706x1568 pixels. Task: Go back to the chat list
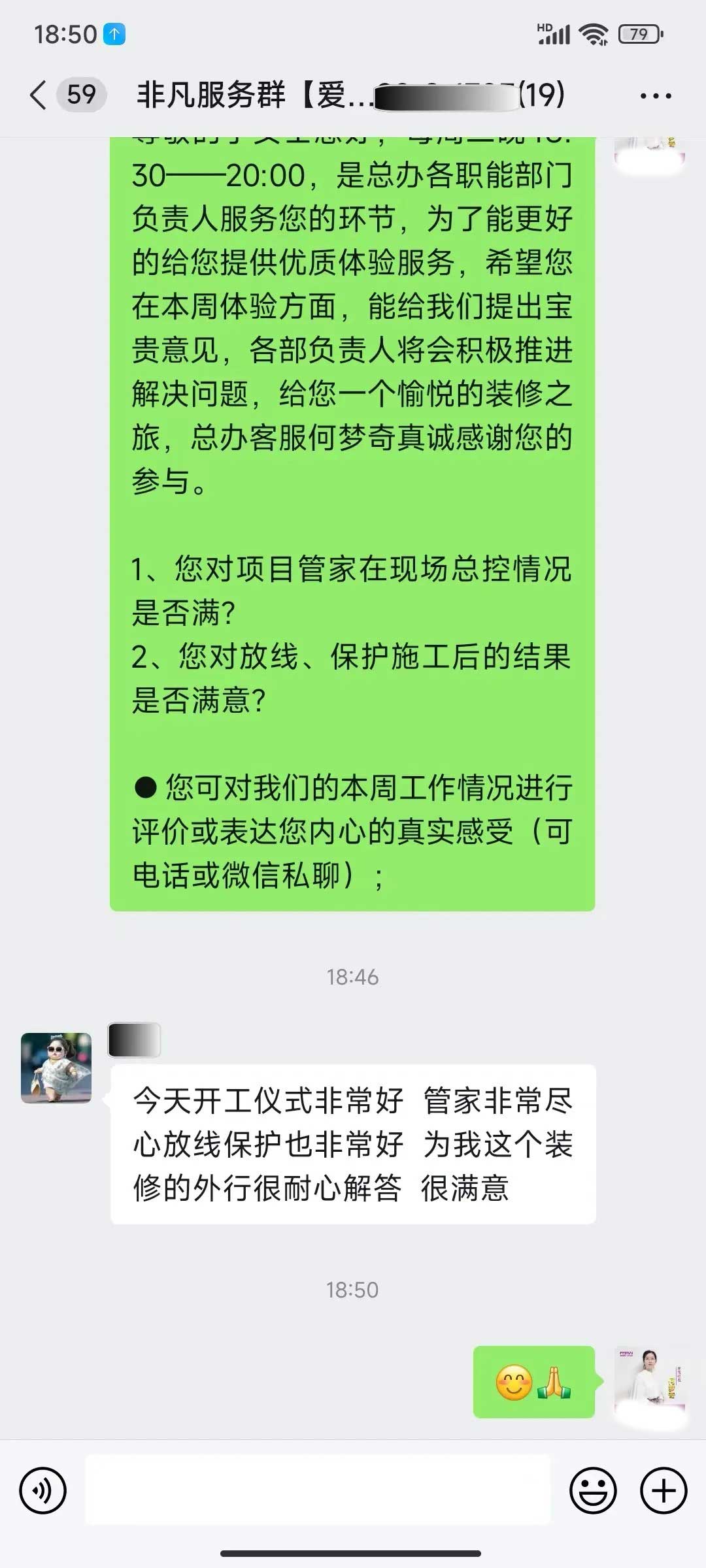(39, 95)
